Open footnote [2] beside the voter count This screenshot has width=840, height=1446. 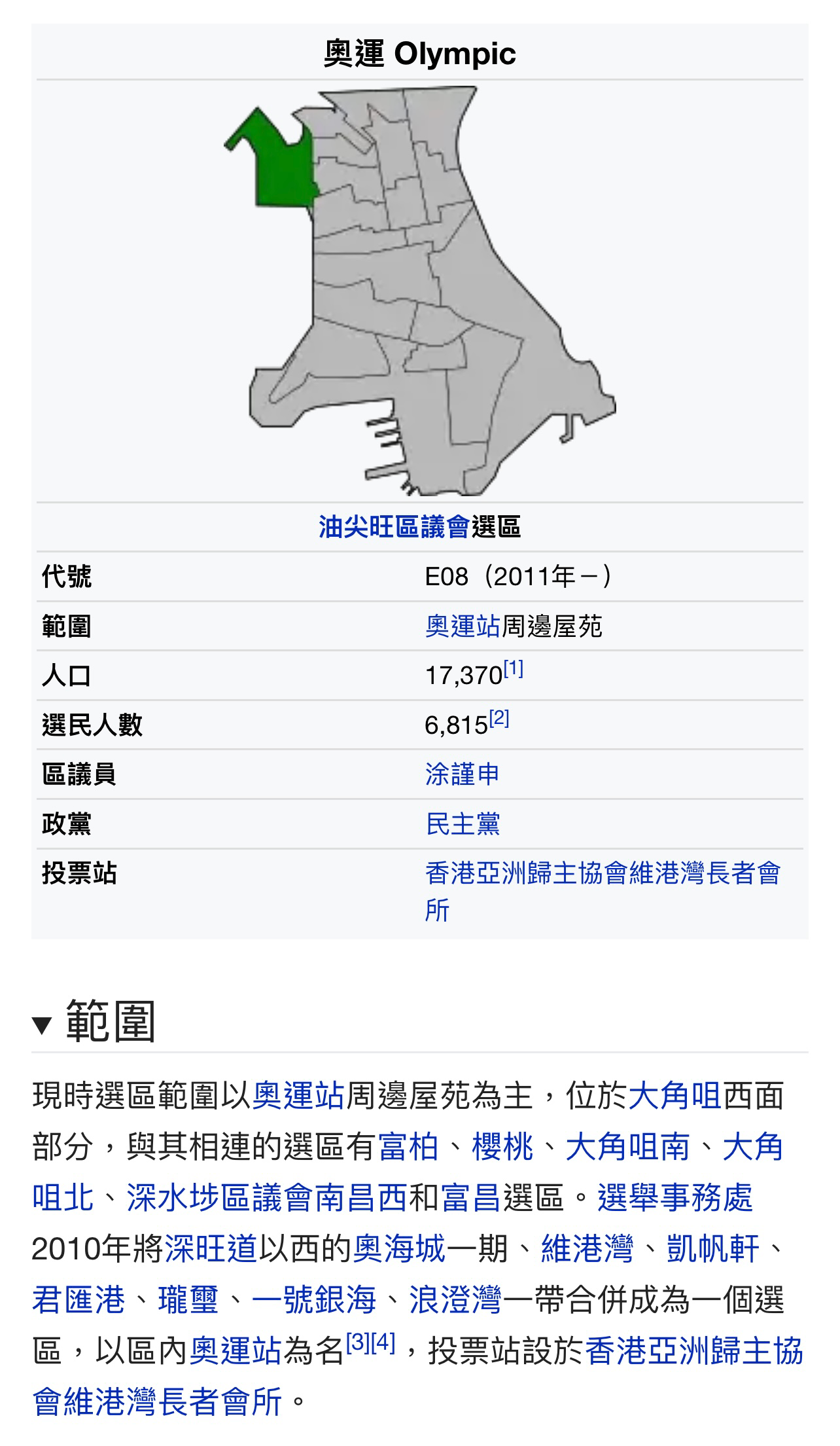click(499, 719)
